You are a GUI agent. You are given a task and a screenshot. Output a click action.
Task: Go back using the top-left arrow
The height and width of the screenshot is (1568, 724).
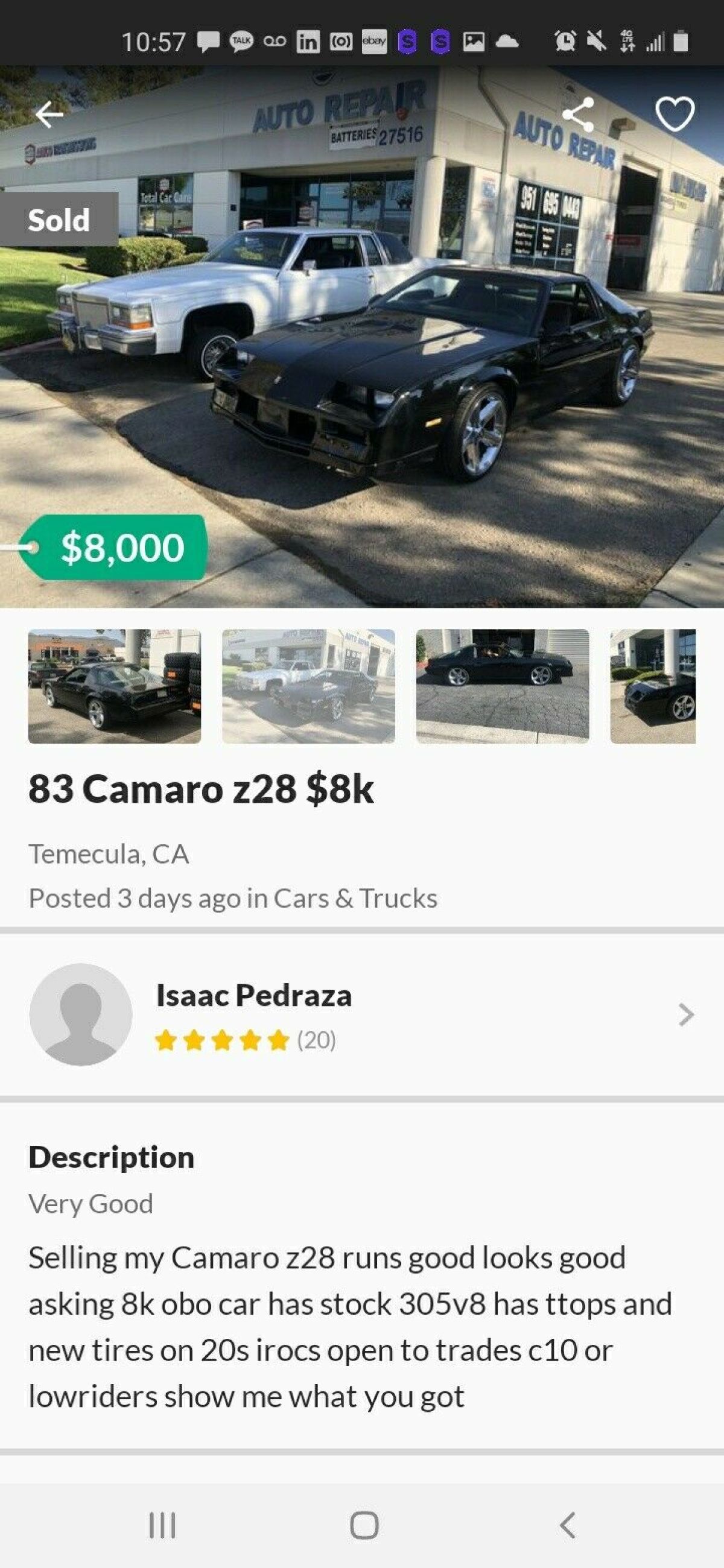tap(49, 115)
